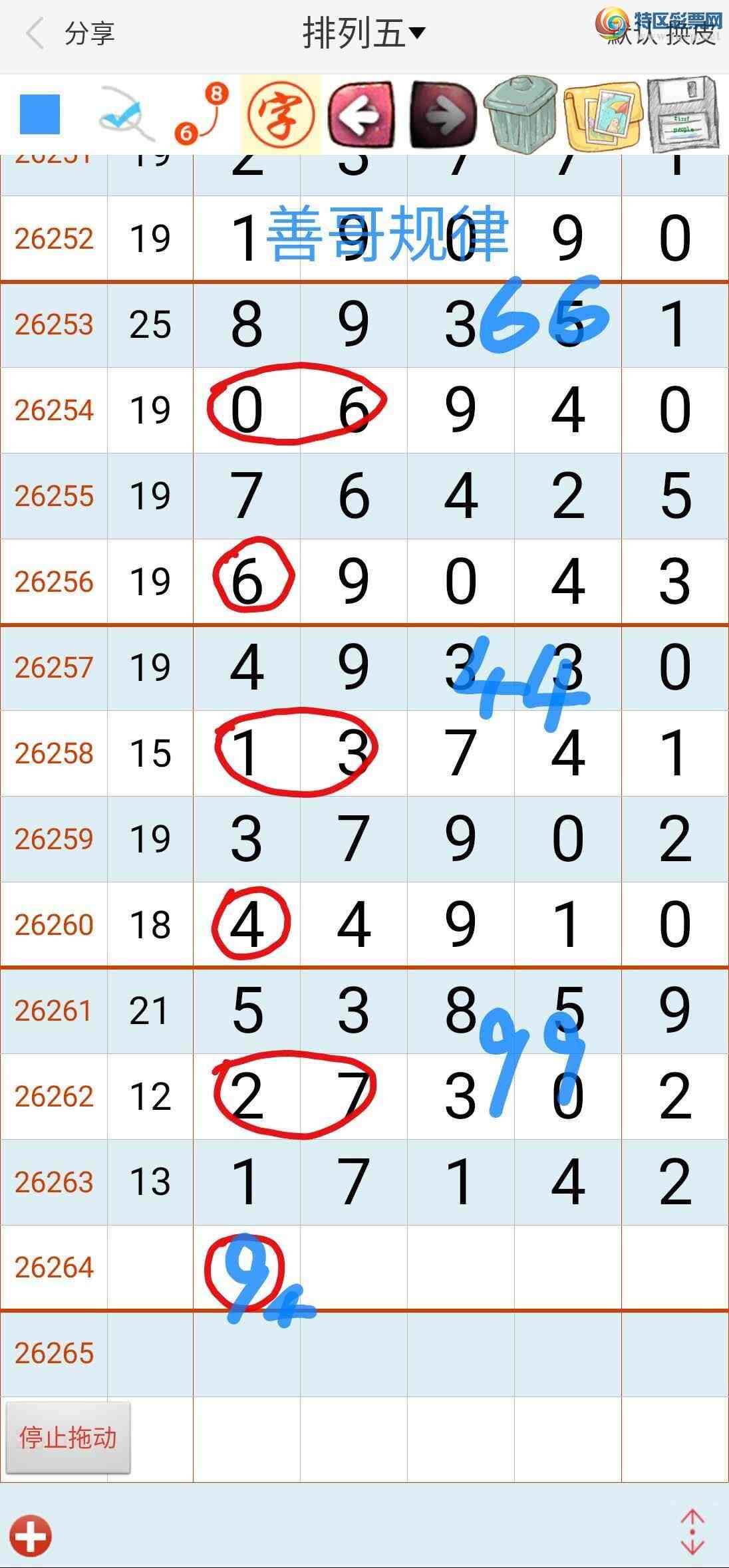Clear drawings with the trash can
The width and height of the screenshot is (729, 1568).
[x=521, y=113]
